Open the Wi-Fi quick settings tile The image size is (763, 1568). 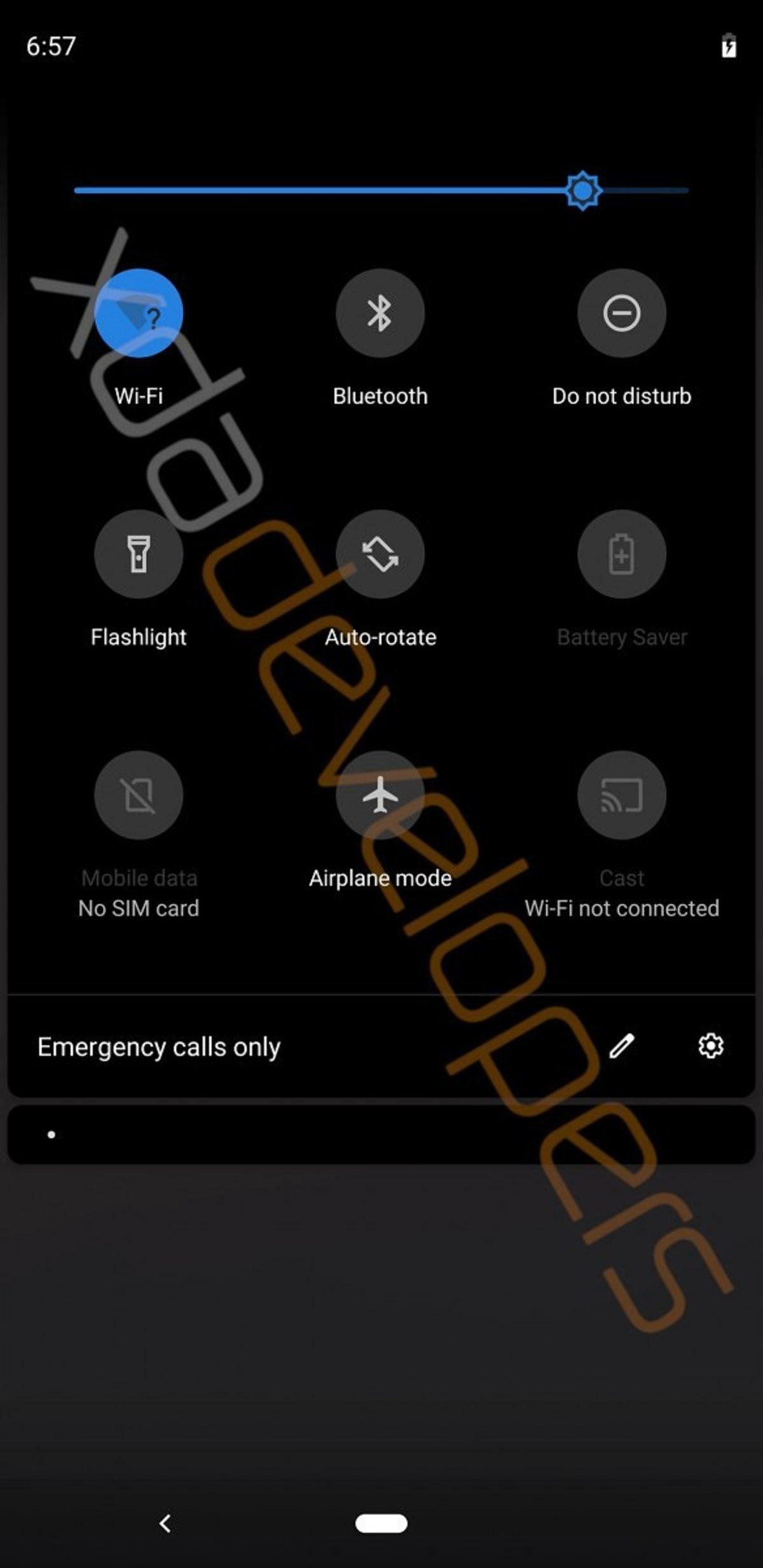[x=138, y=313]
